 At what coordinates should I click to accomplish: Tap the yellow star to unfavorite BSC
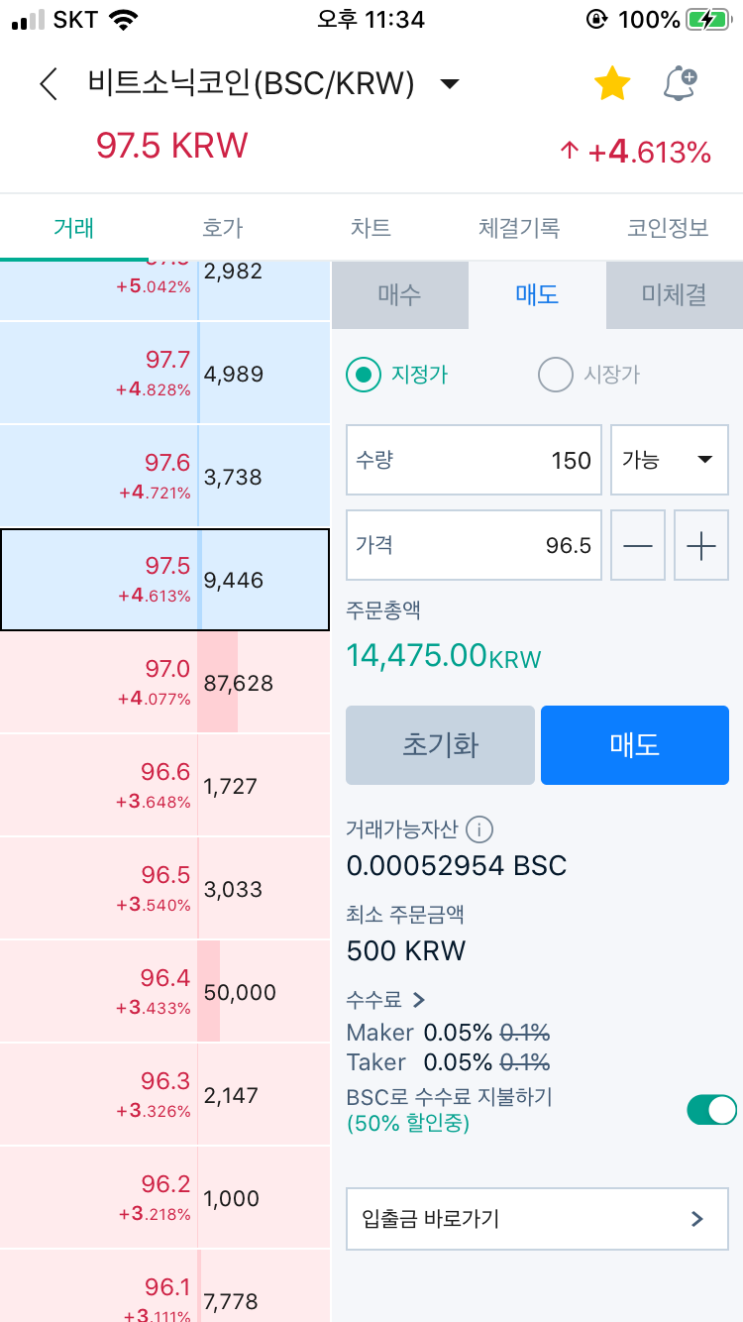point(611,83)
